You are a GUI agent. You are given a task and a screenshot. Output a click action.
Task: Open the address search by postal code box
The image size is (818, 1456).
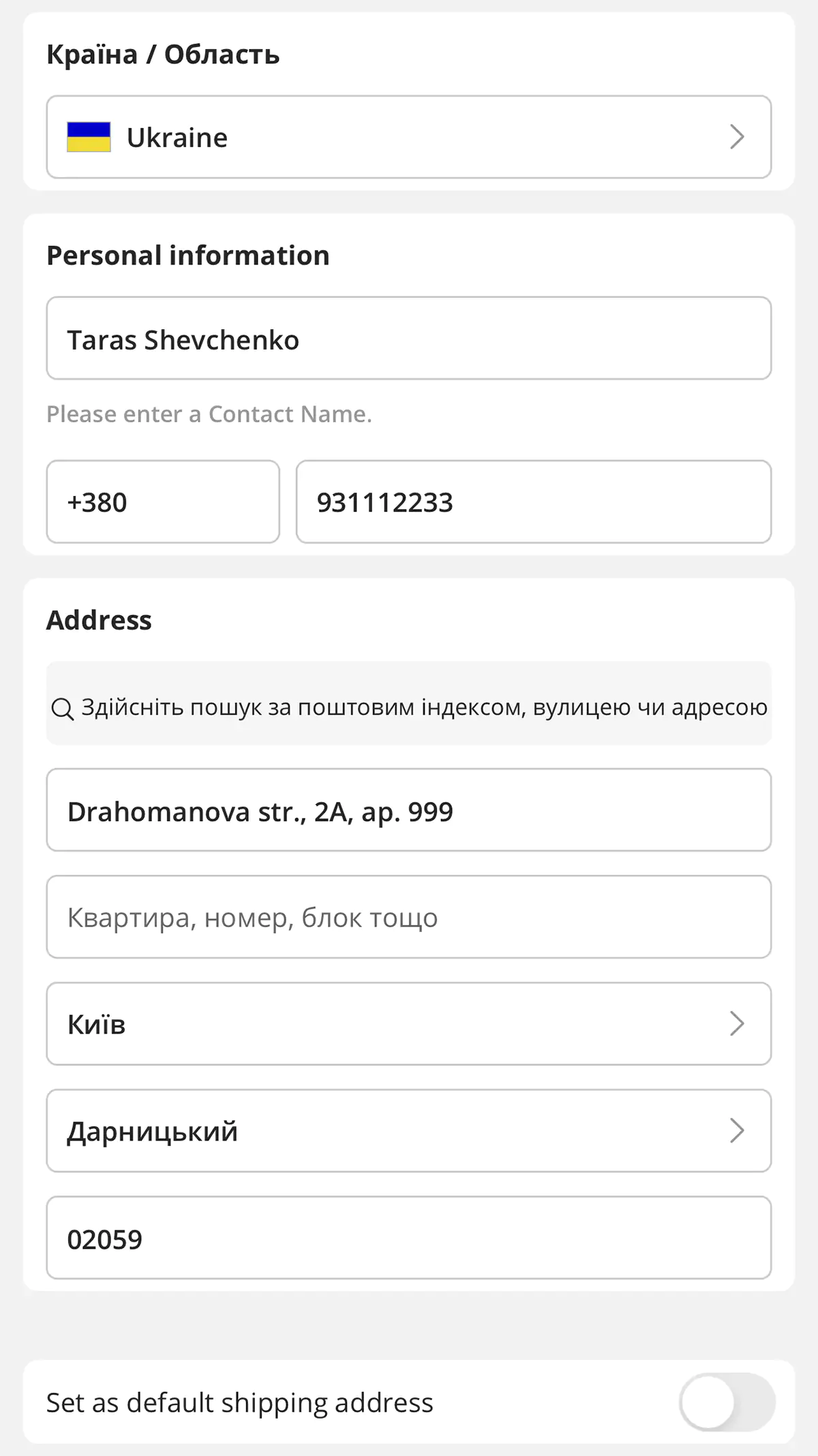pyautogui.click(x=408, y=707)
